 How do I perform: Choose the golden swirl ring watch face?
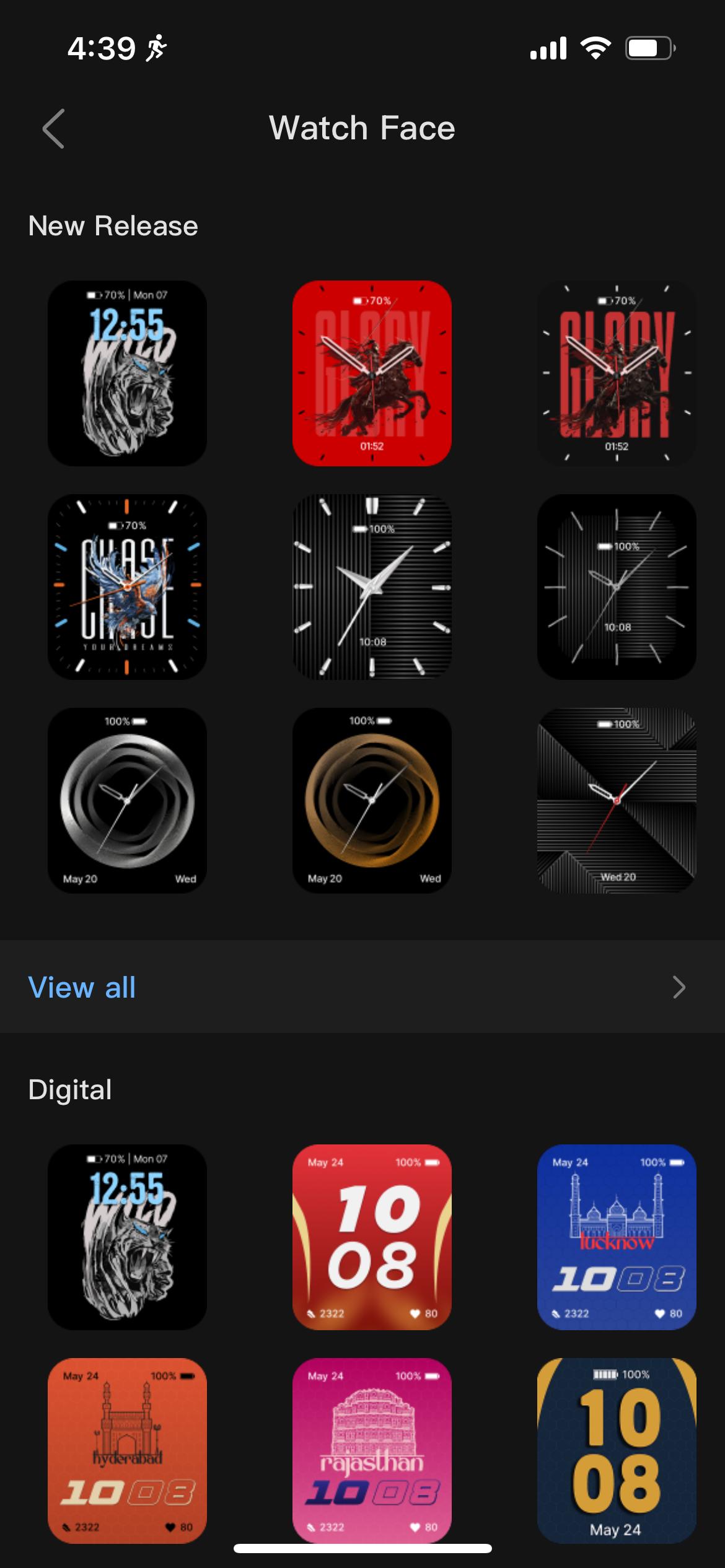372,801
